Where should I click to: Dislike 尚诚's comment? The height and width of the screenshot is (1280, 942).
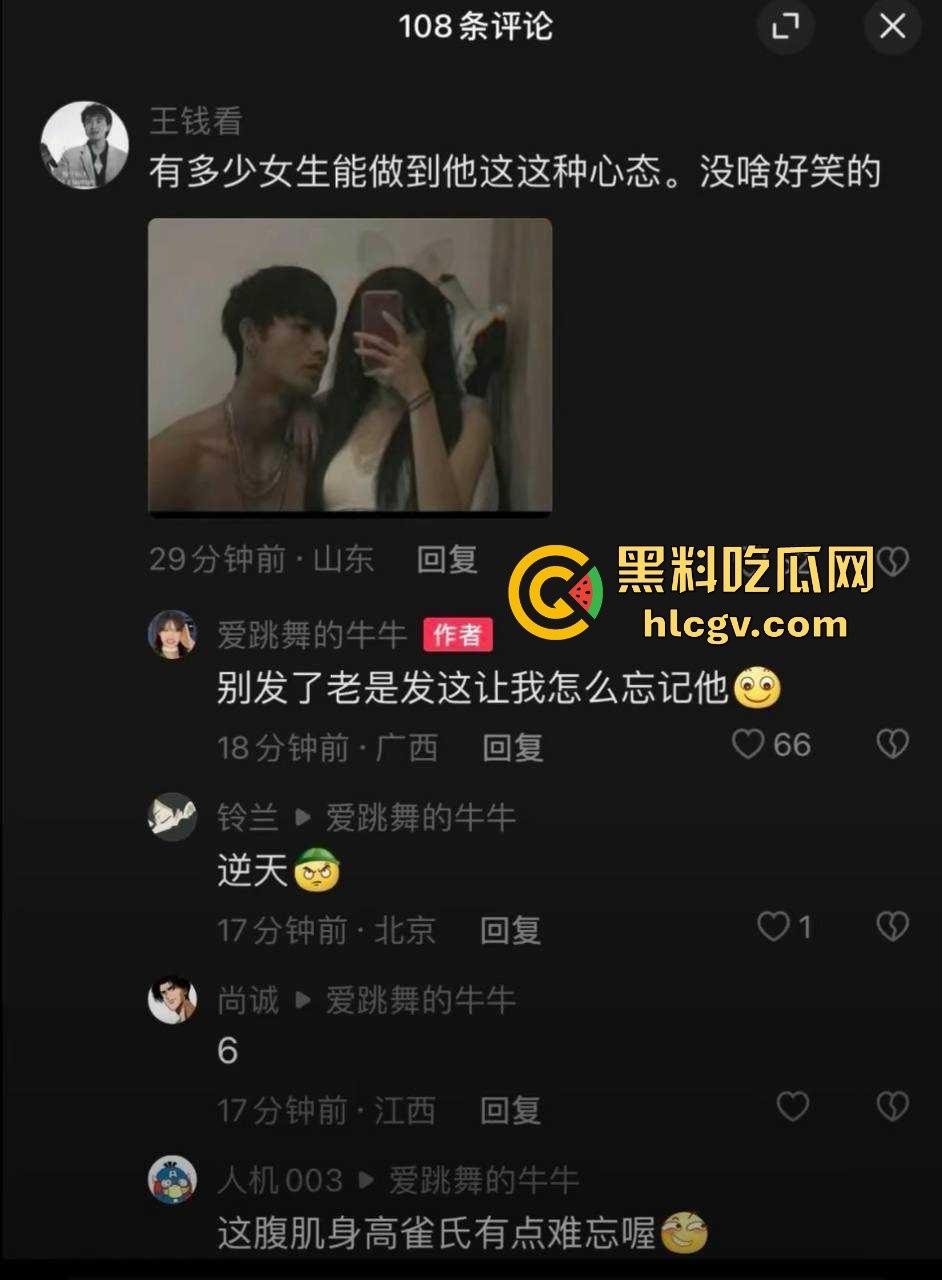(891, 1106)
